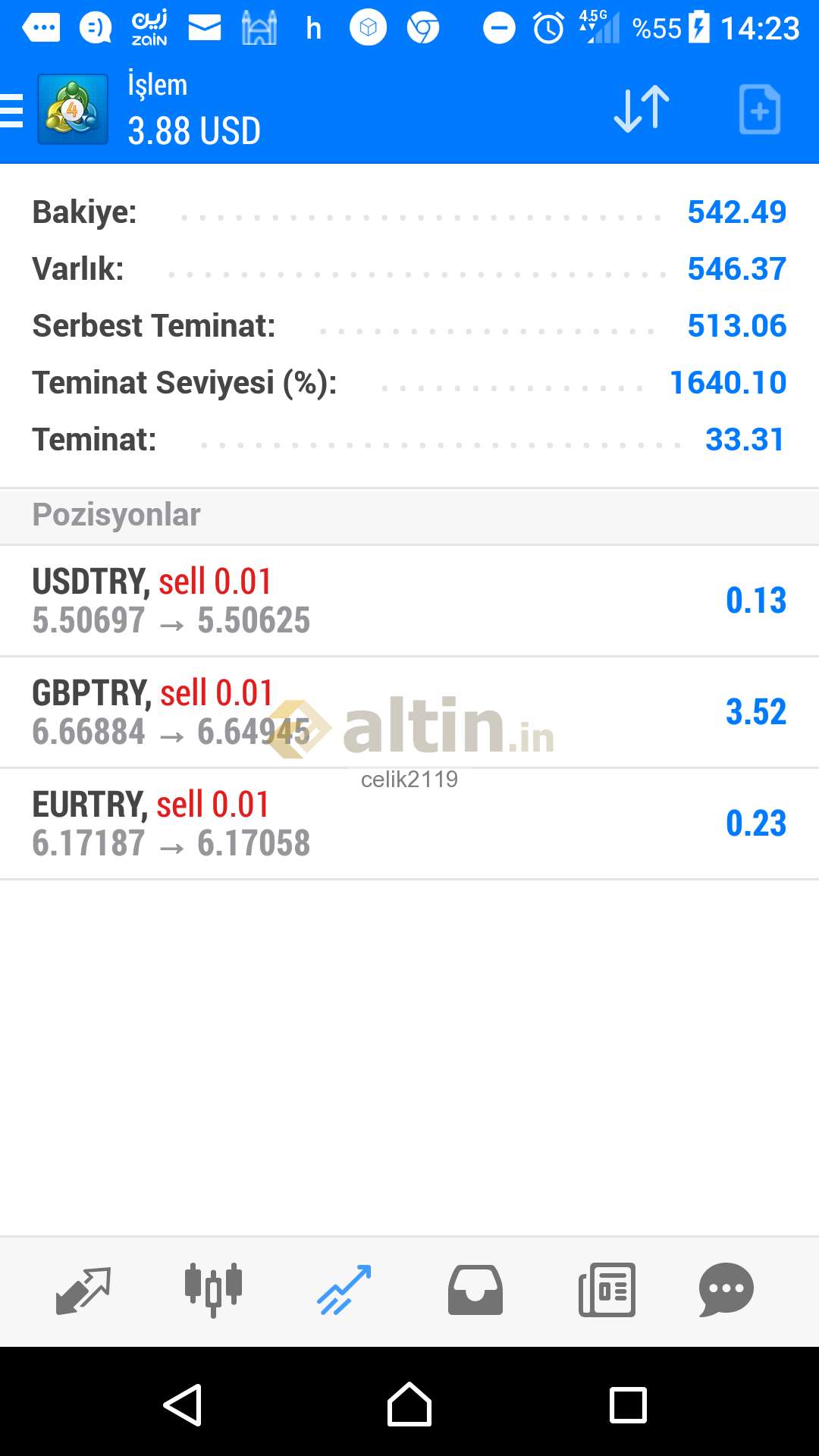This screenshot has height=1456, width=819.
Task: Open the USDTRY sell position
Action: (x=409, y=601)
